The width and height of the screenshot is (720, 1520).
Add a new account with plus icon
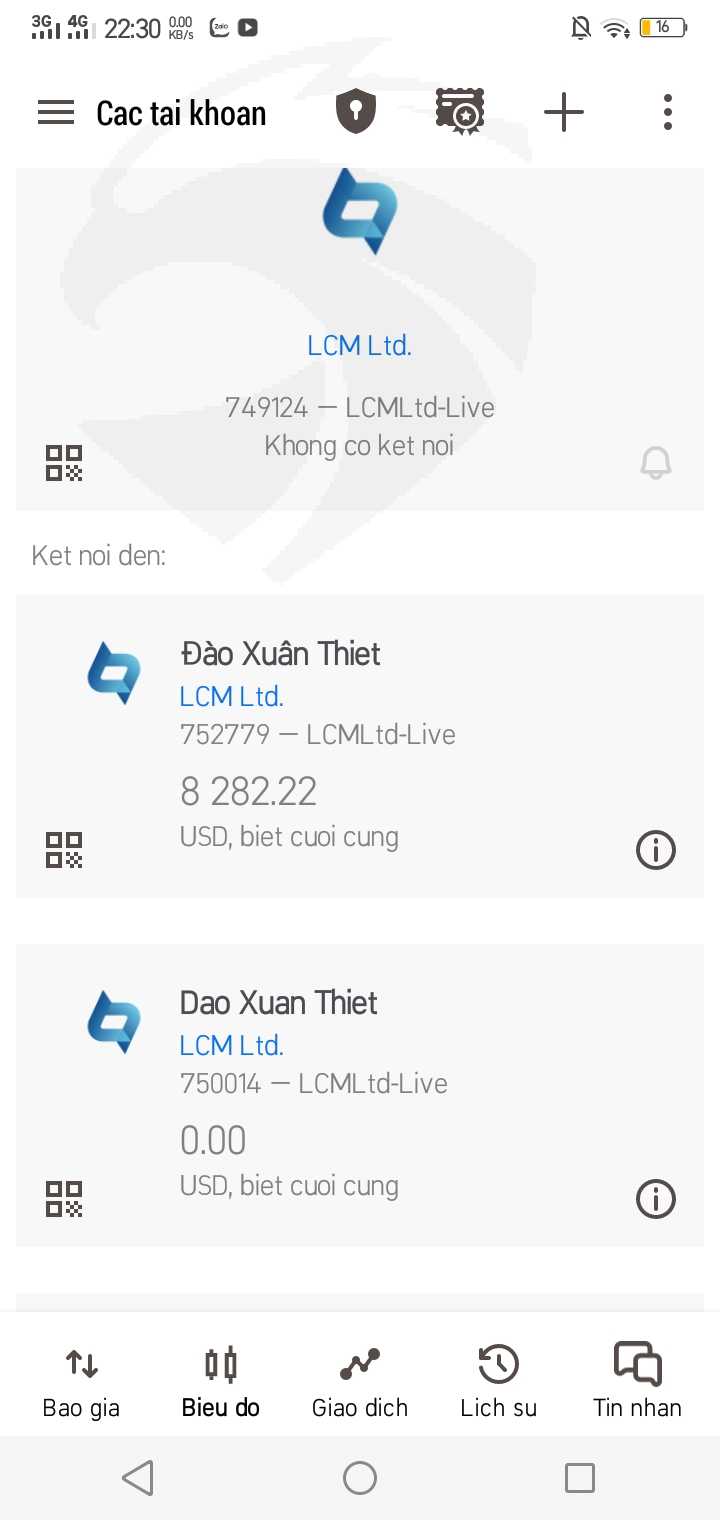[x=564, y=112]
